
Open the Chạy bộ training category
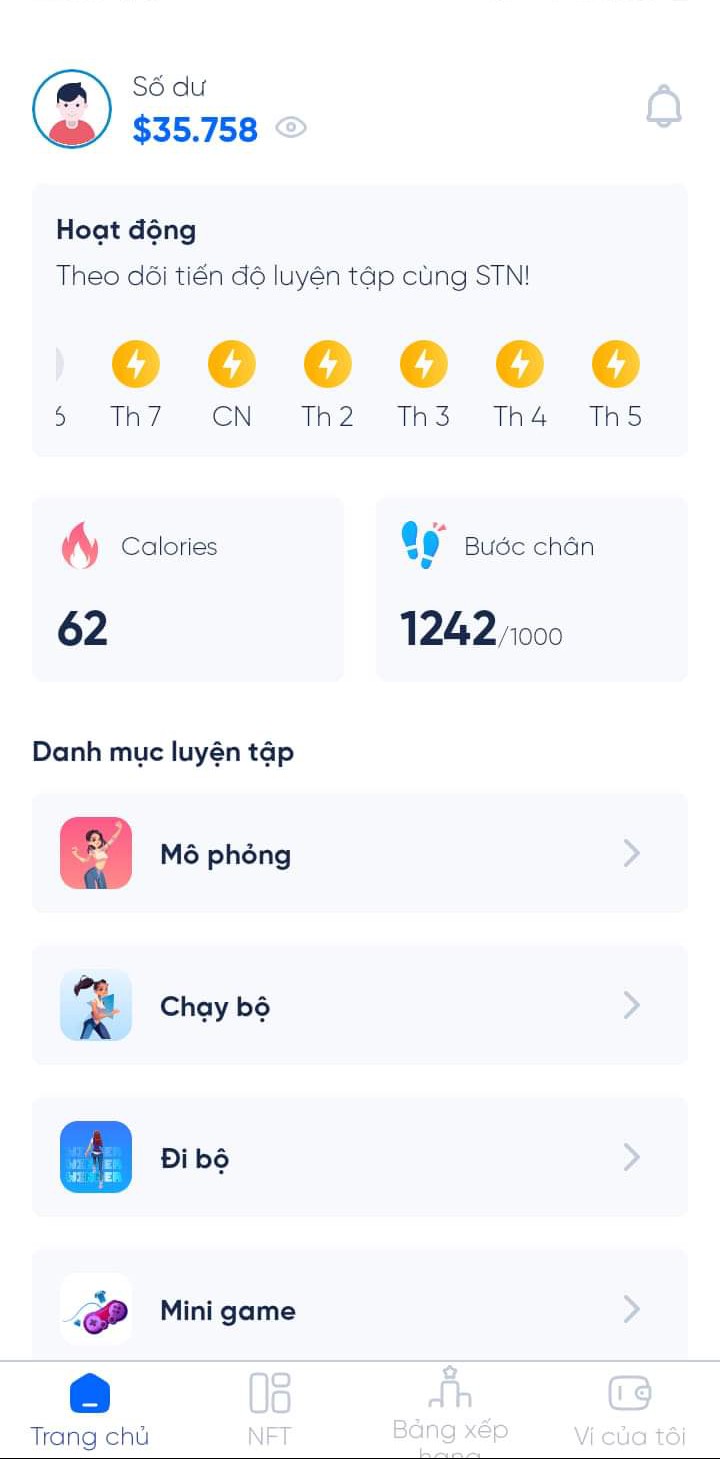(x=360, y=1005)
